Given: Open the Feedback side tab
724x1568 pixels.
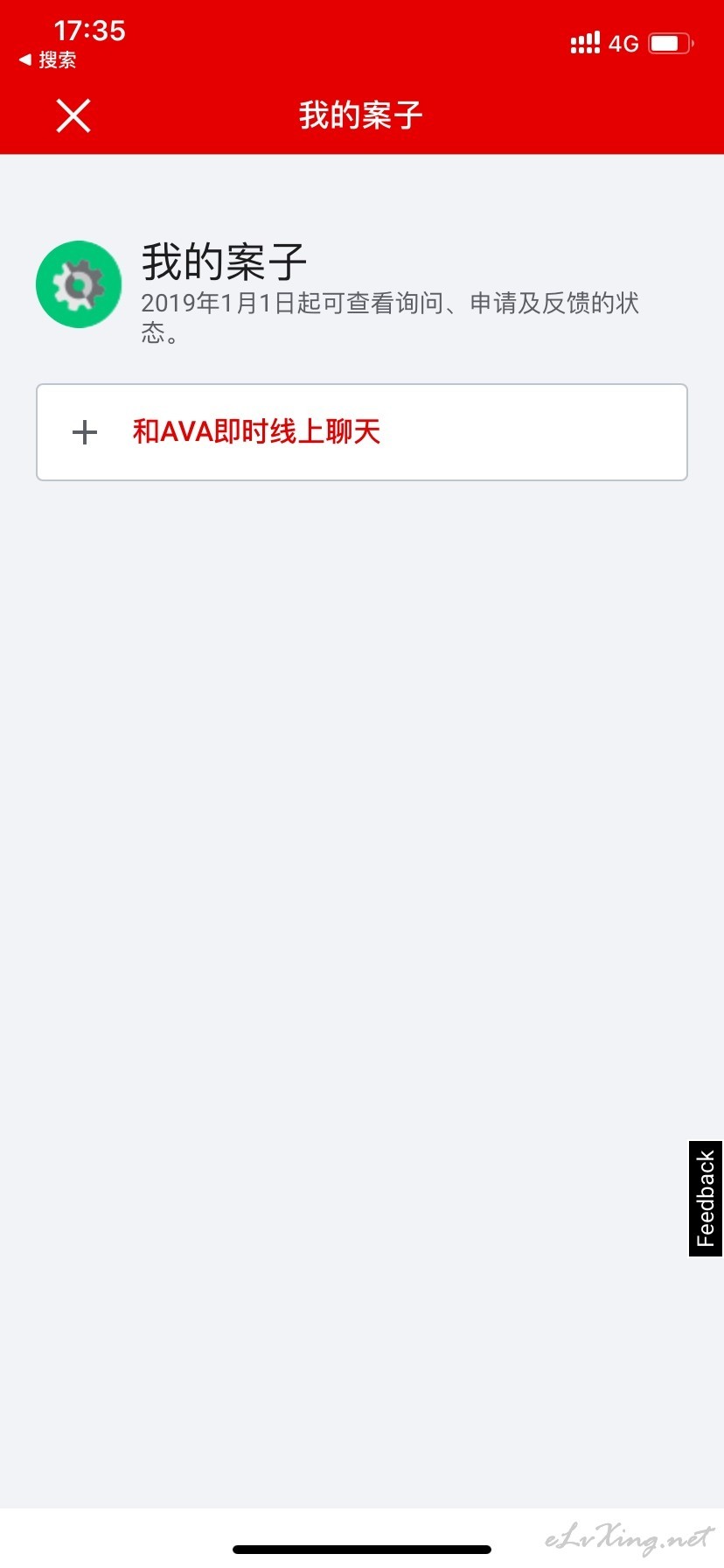Looking at the screenshot, I should point(706,1199).
